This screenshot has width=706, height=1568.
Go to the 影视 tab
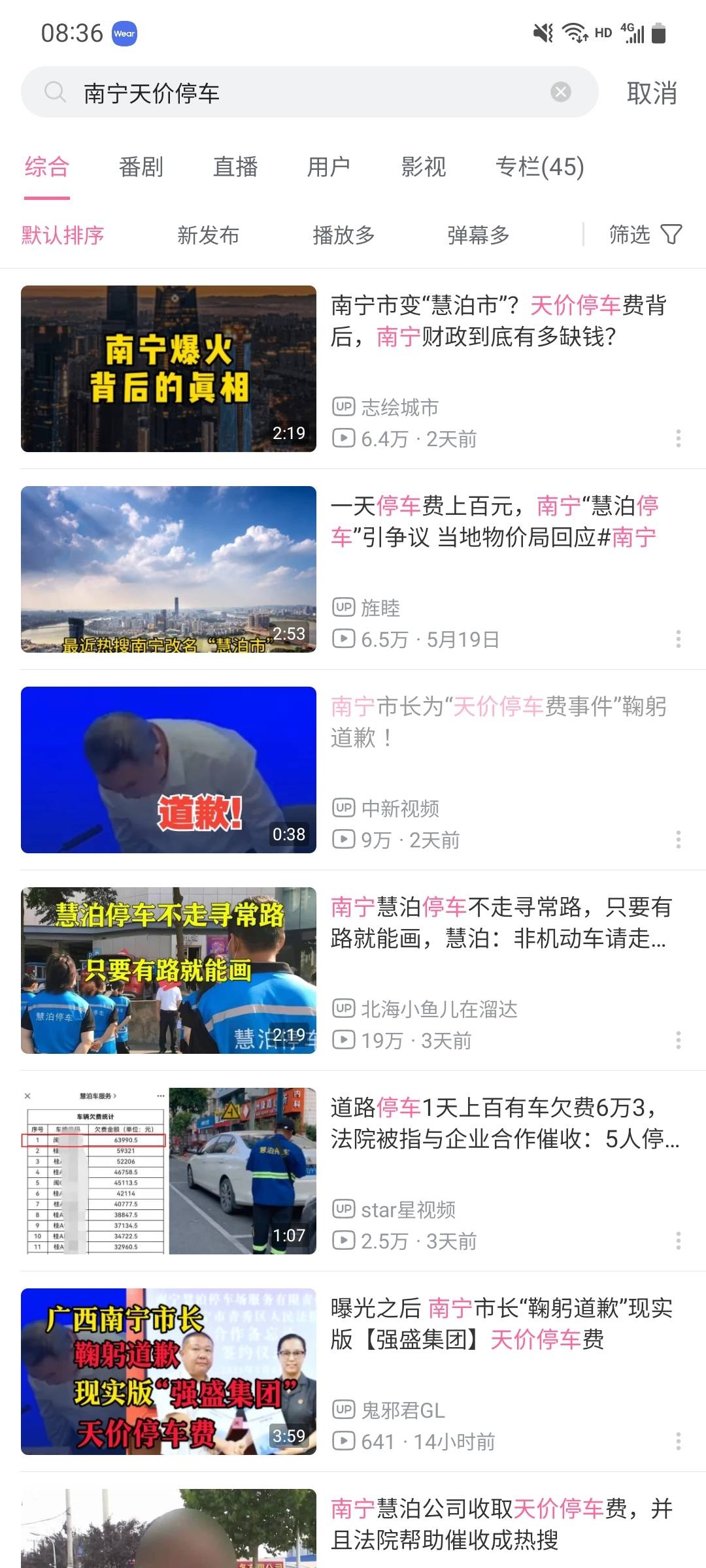tap(424, 167)
